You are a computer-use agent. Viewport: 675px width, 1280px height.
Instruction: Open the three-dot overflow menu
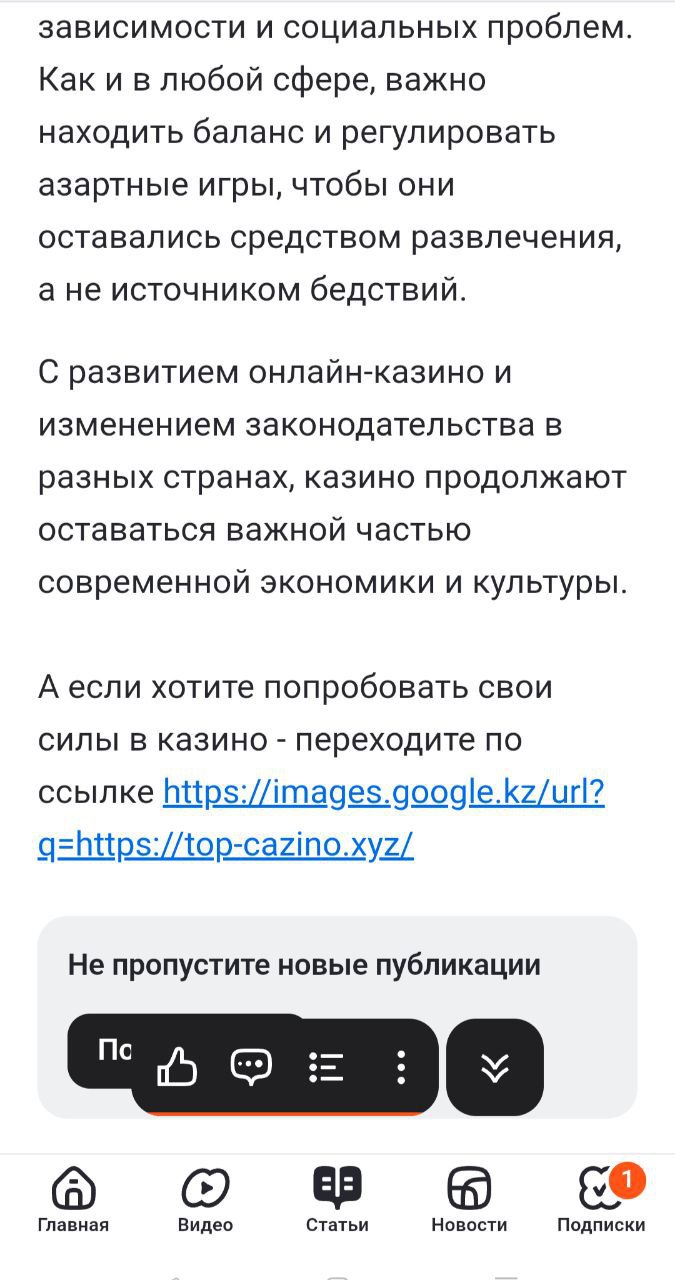(400, 1068)
